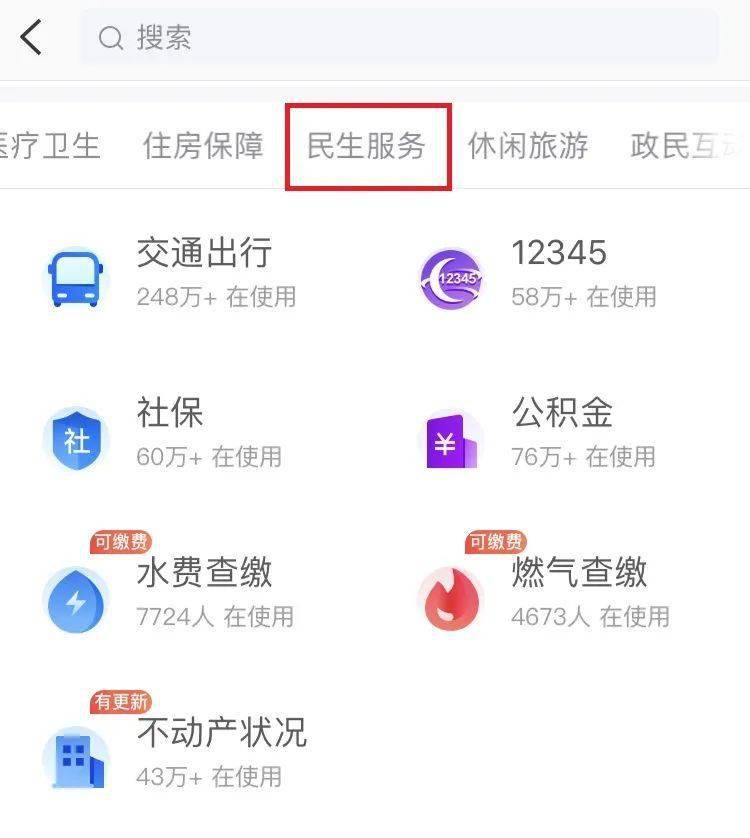Select the 民生服务 tab
Image resolution: width=750 pixels, height=838 pixels.
[x=367, y=146]
